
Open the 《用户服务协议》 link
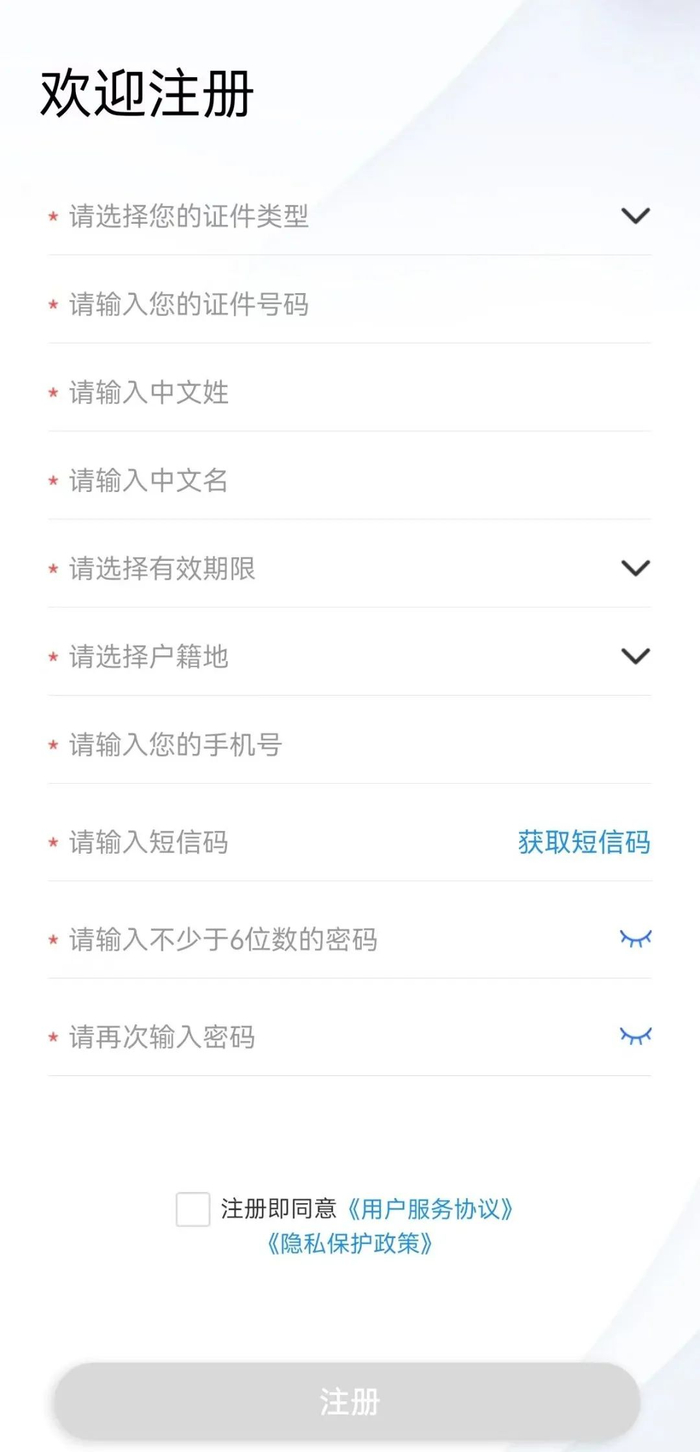tap(431, 1208)
